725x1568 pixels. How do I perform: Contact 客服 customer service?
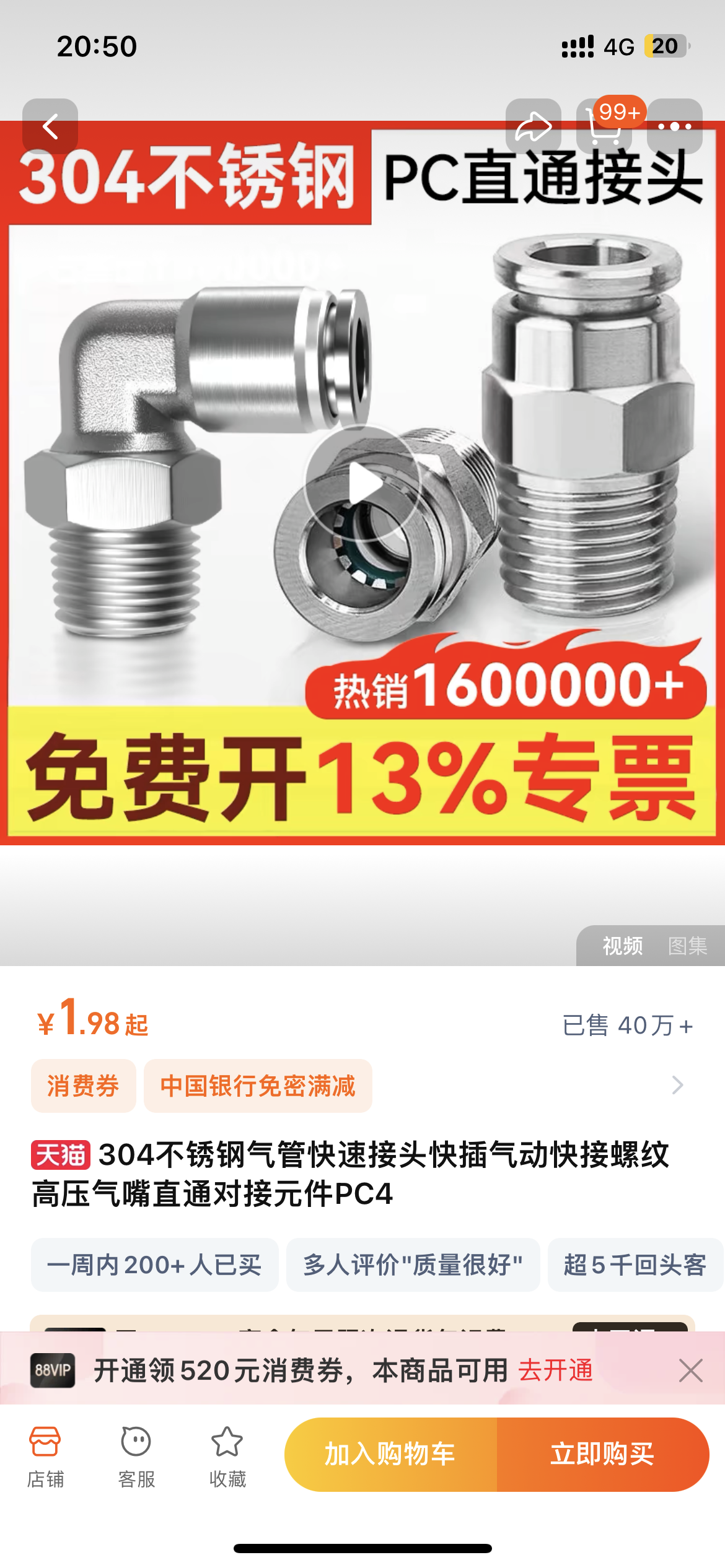136,1455
